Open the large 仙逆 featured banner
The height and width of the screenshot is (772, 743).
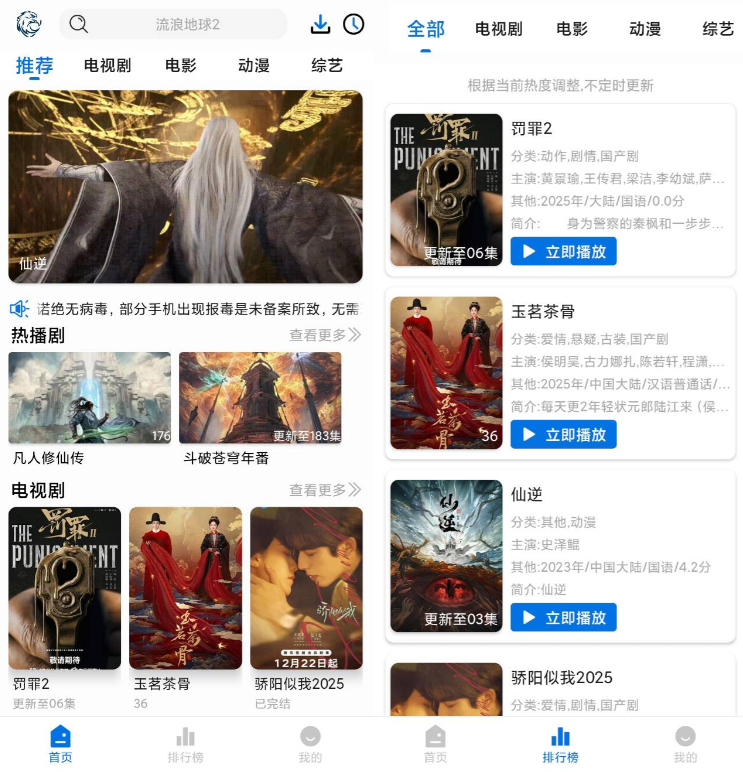(186, 187)
